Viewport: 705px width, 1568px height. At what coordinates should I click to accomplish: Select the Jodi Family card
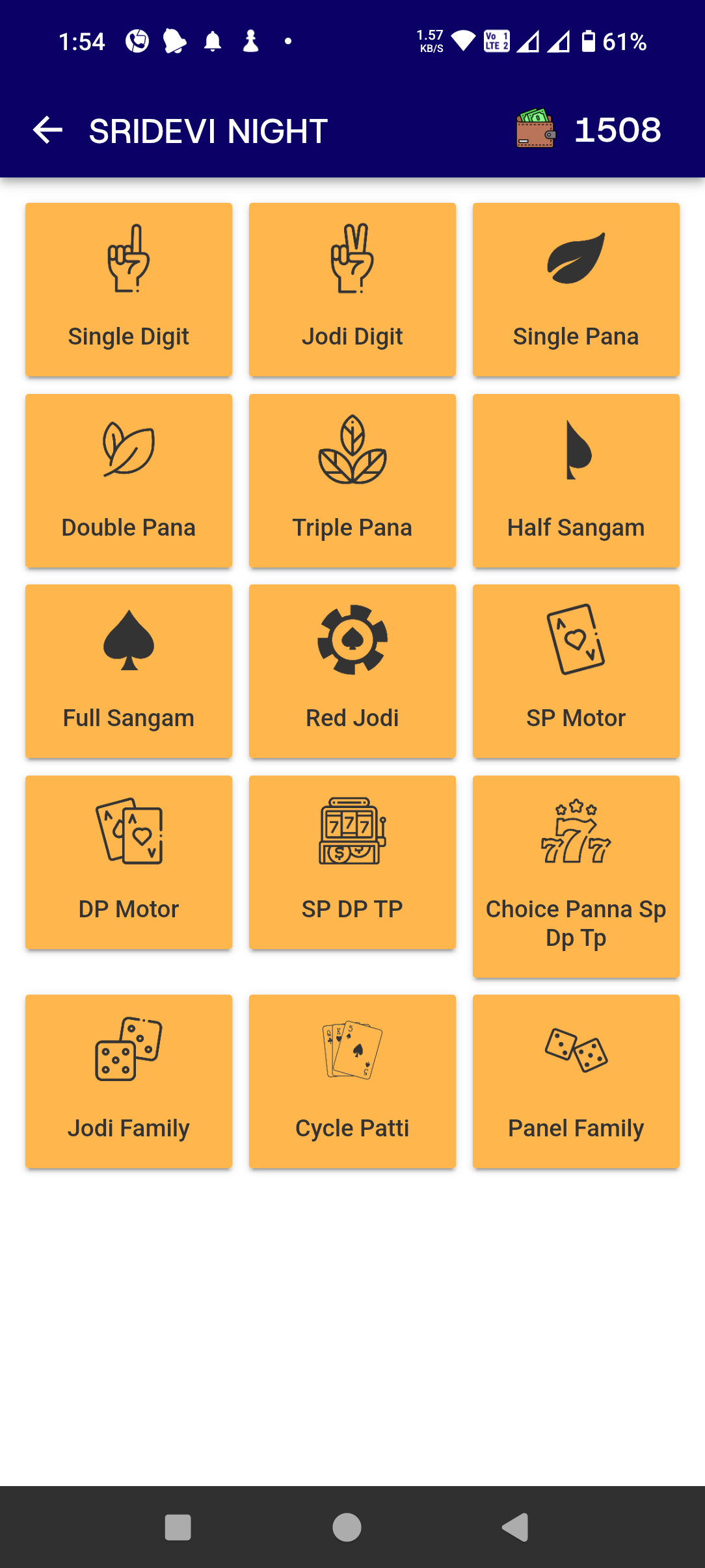(129, 1081)
